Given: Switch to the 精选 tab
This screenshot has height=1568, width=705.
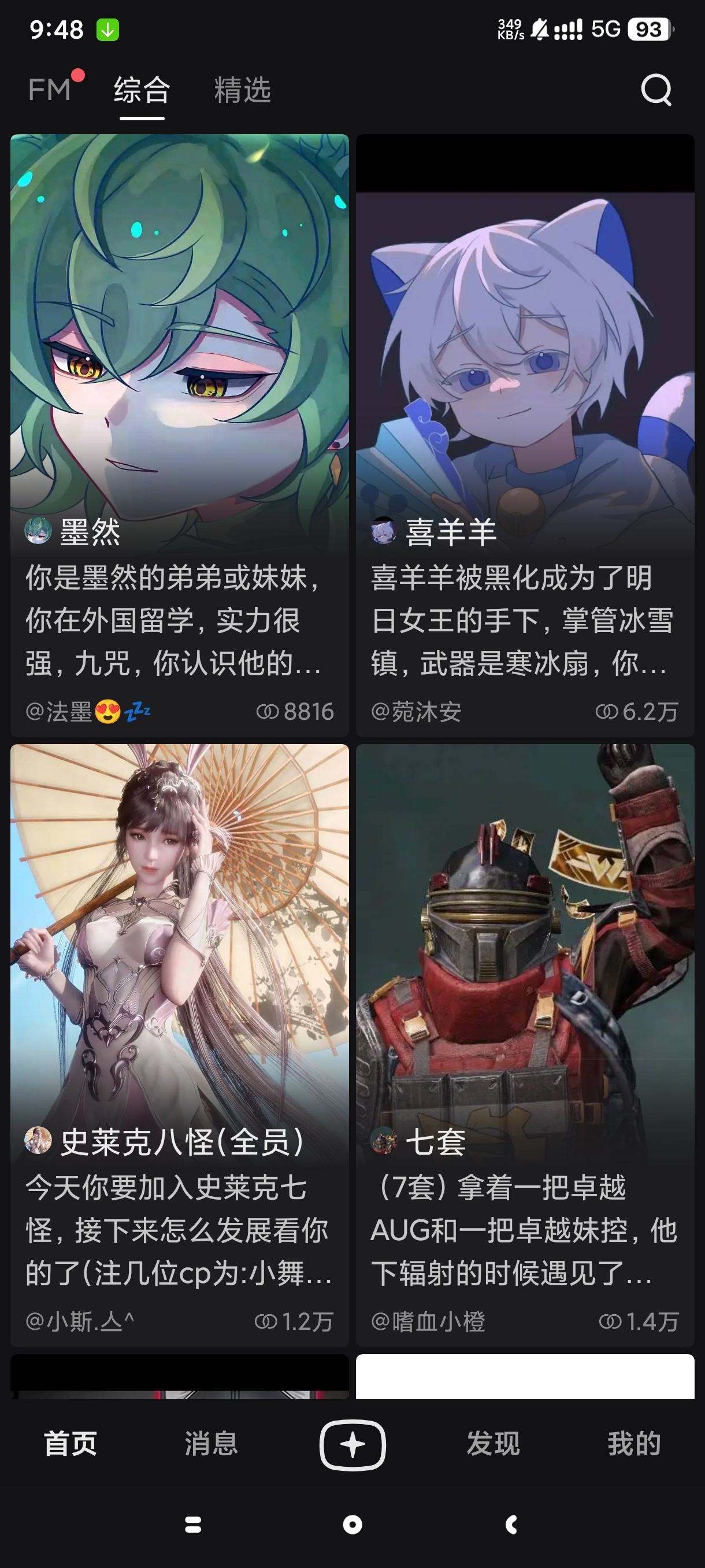Looking at the screenshot, I should click(x=242, y=90).
